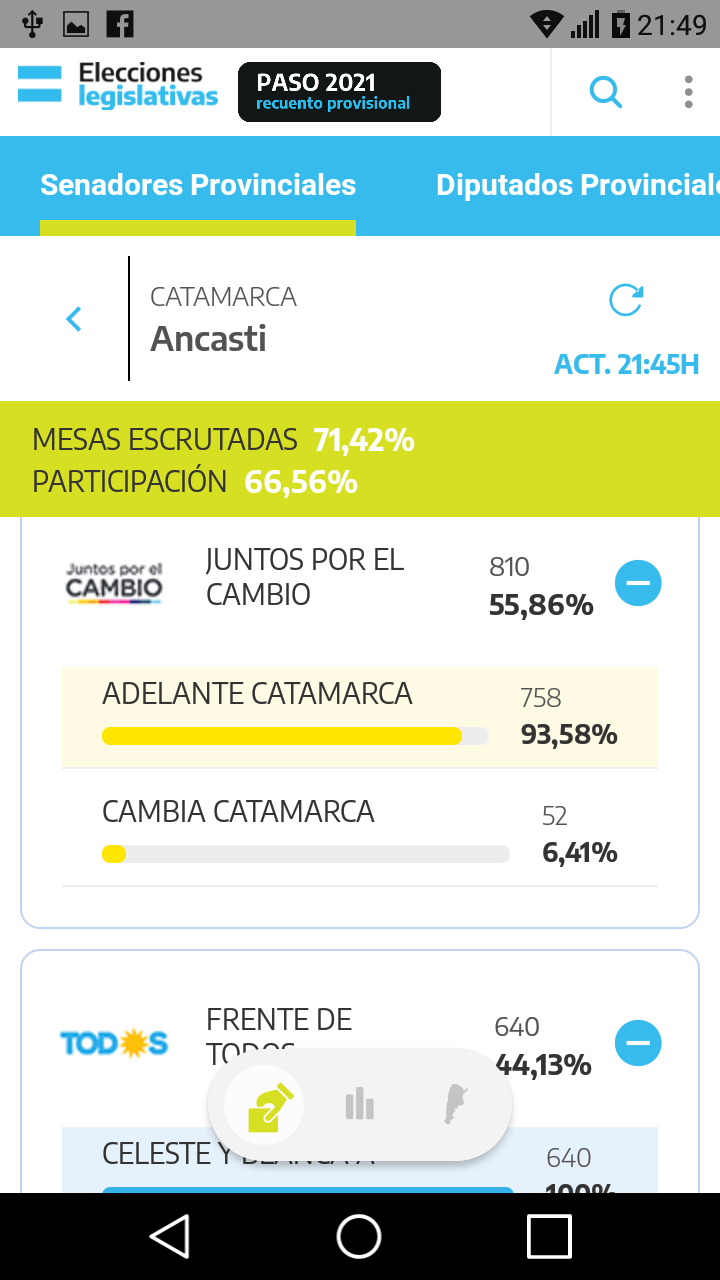Select the ballot box view

tap(273, 1105)
